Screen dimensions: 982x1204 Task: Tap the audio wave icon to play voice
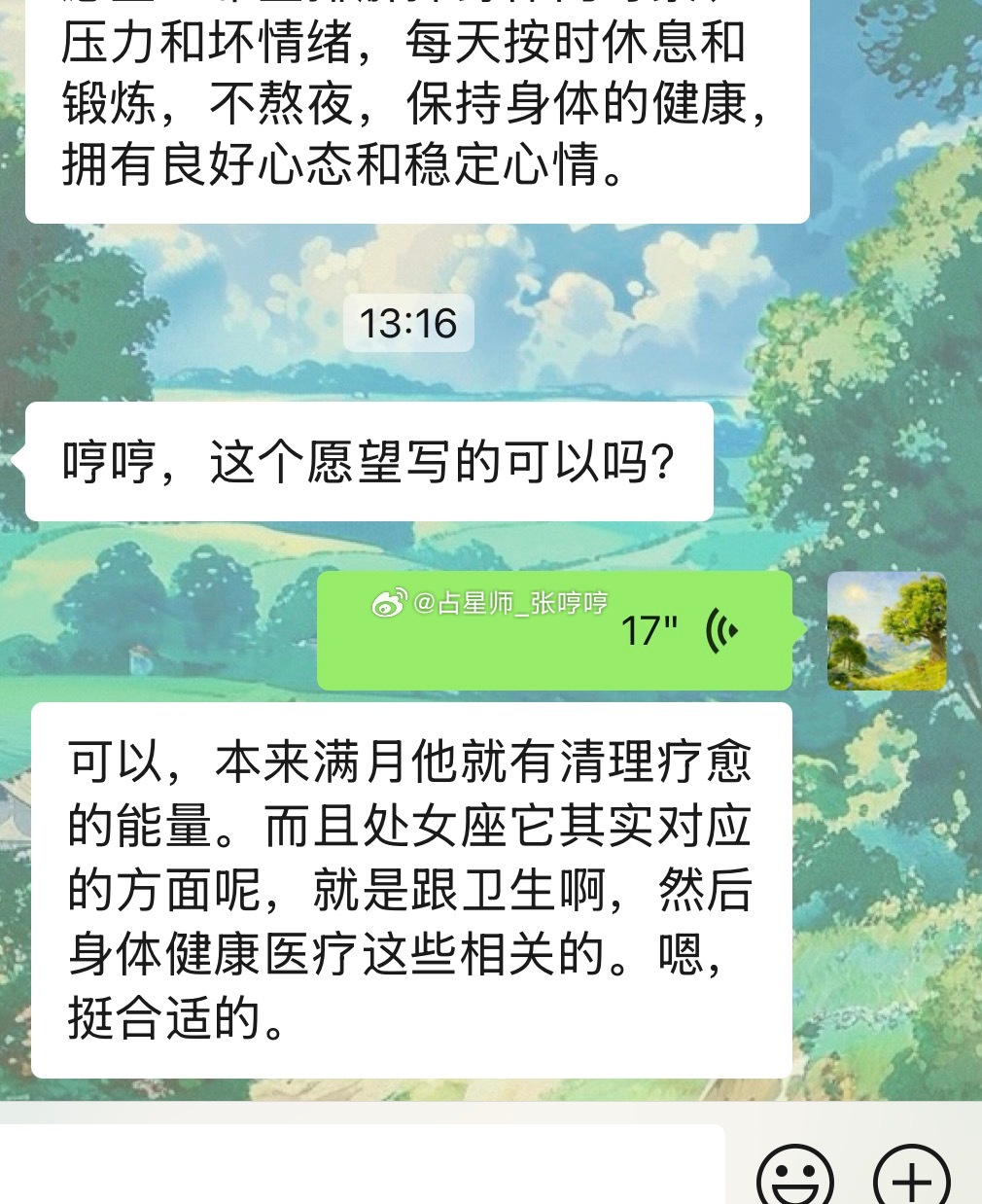pyautogui.click(x=720, y=630)
